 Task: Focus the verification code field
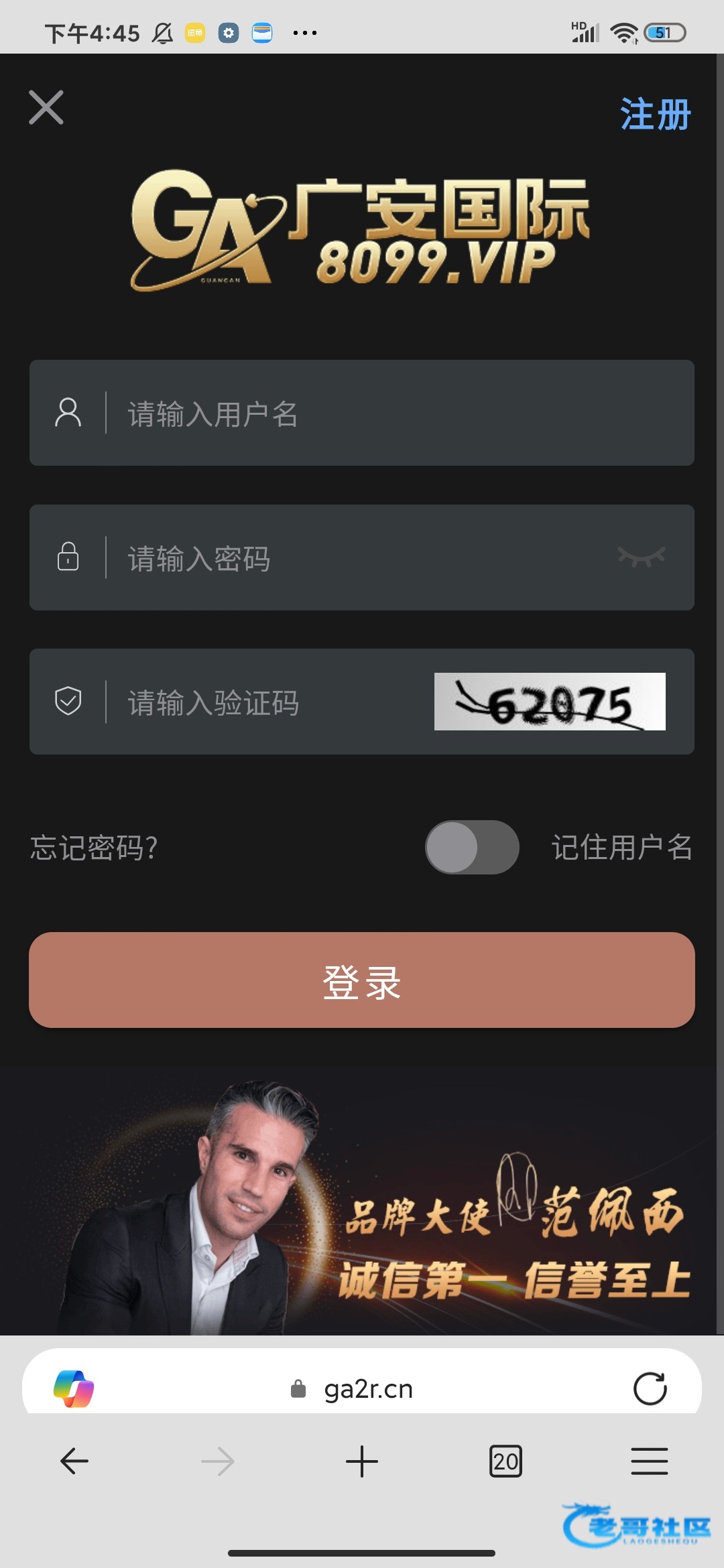268,702
